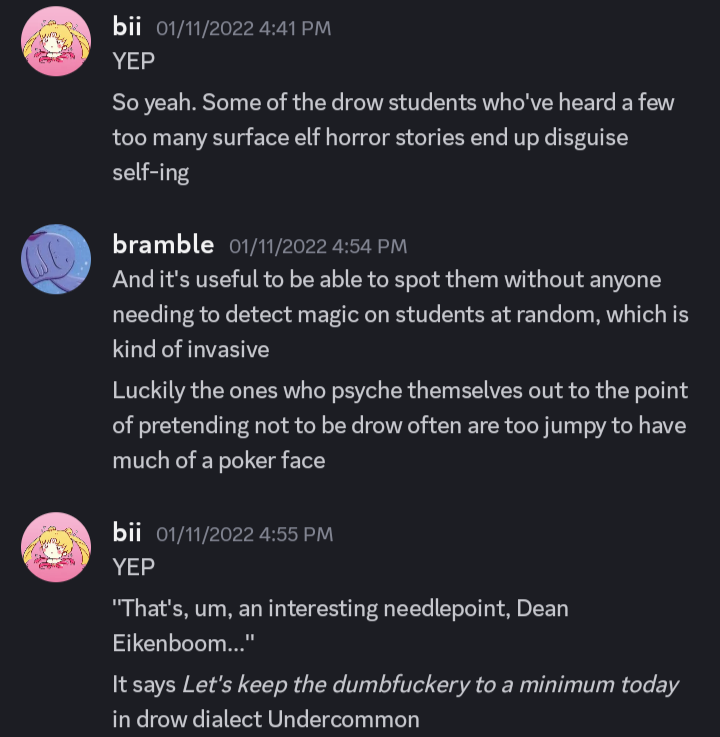Open bramble's profile avatar

56,259
